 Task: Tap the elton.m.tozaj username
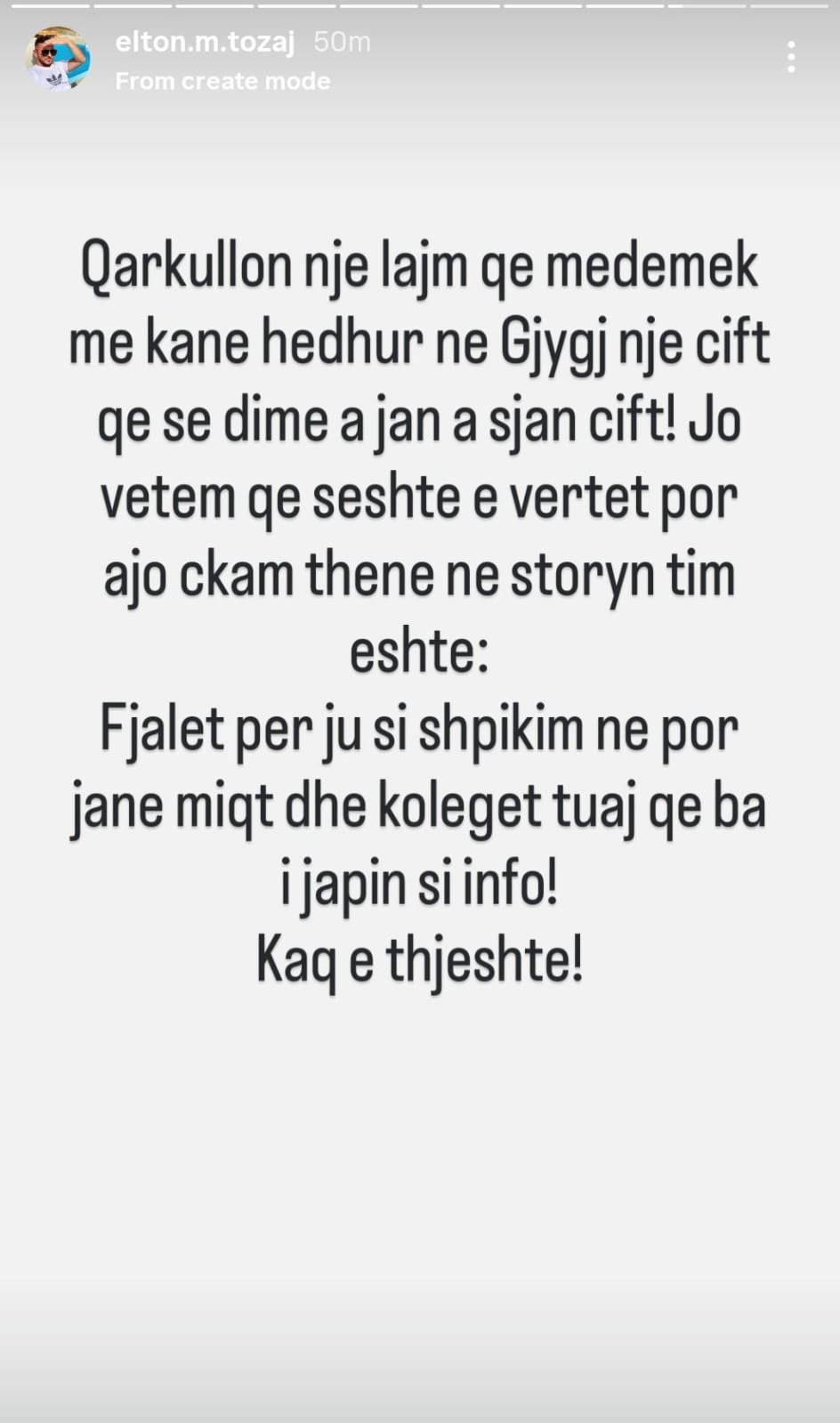tap(205, 42)
